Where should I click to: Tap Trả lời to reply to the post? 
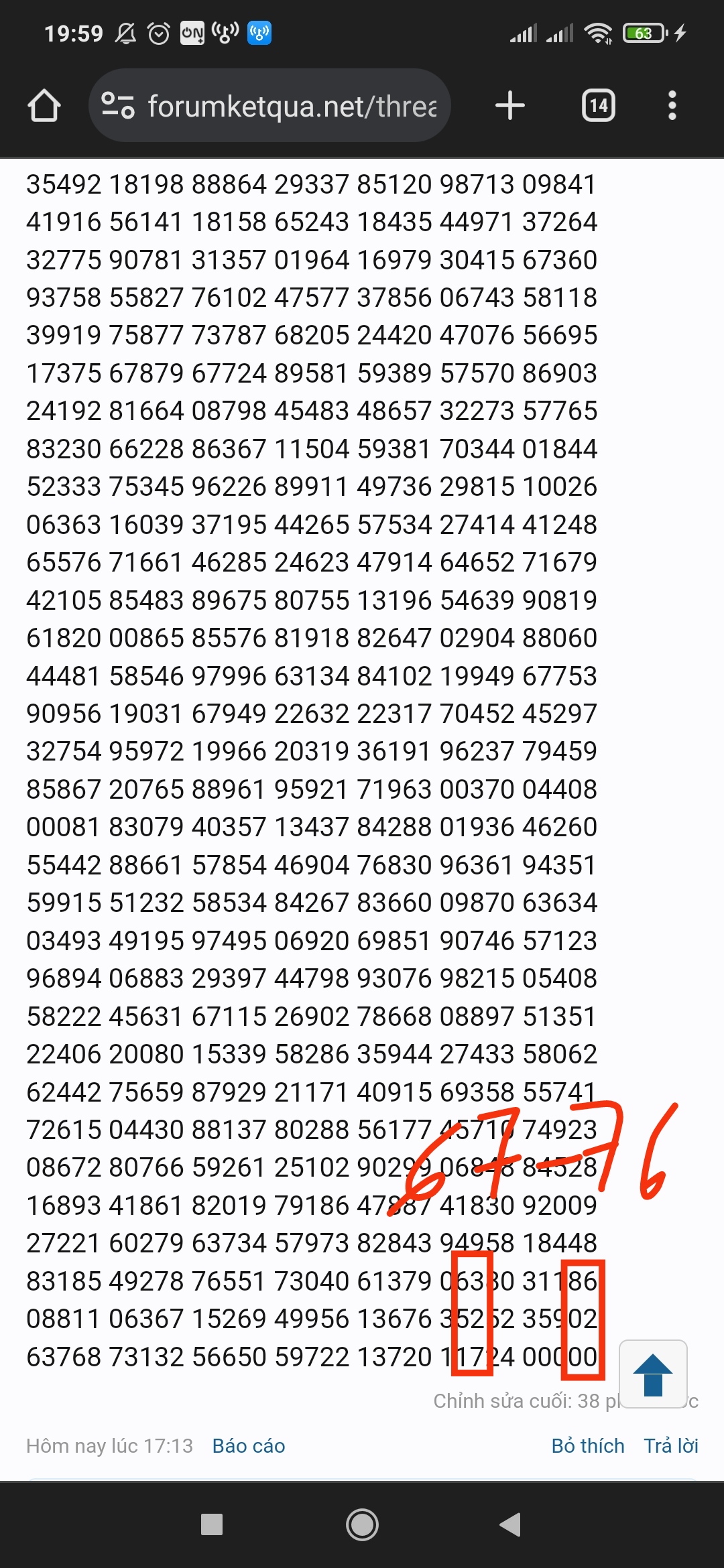tap(671, 1446)
